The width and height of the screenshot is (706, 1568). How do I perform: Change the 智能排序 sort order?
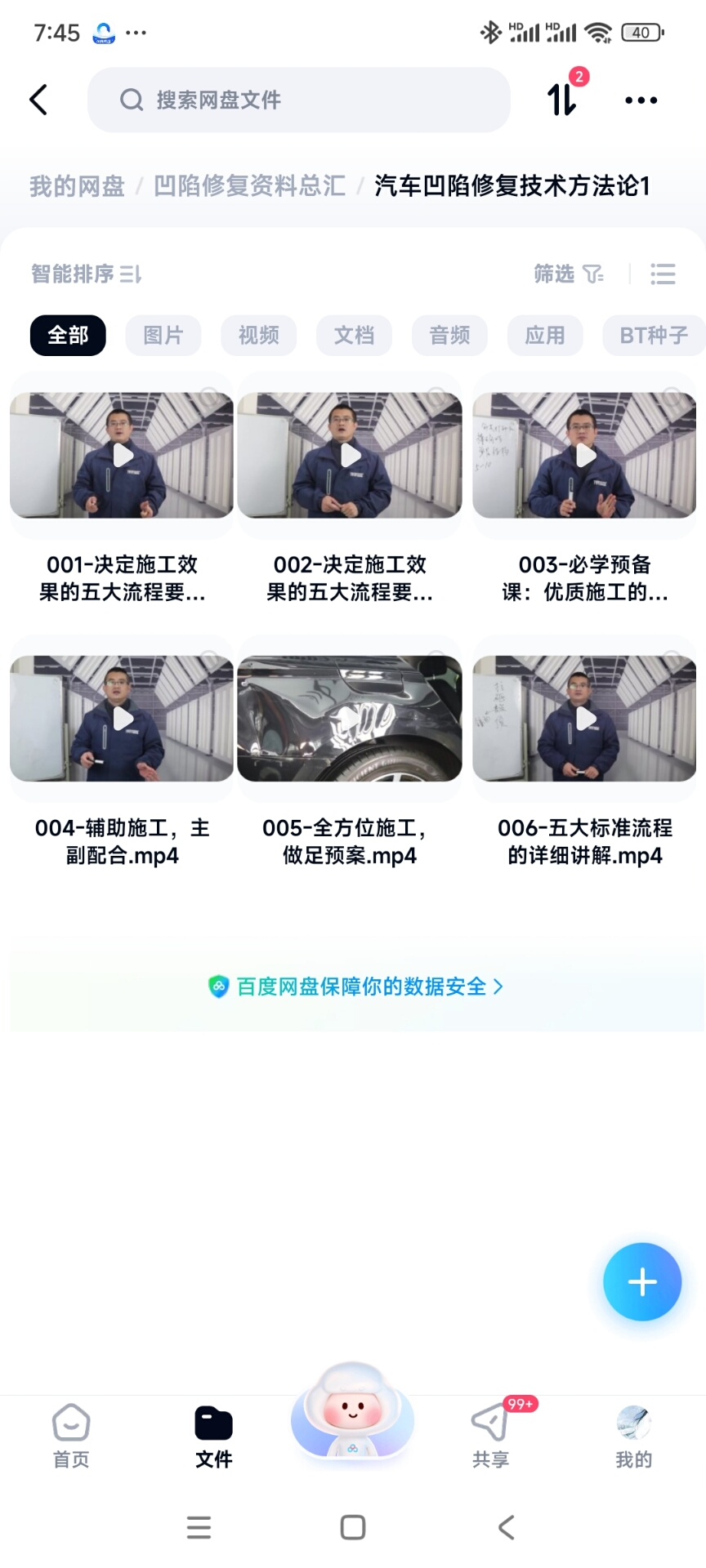tap(86, 274)
